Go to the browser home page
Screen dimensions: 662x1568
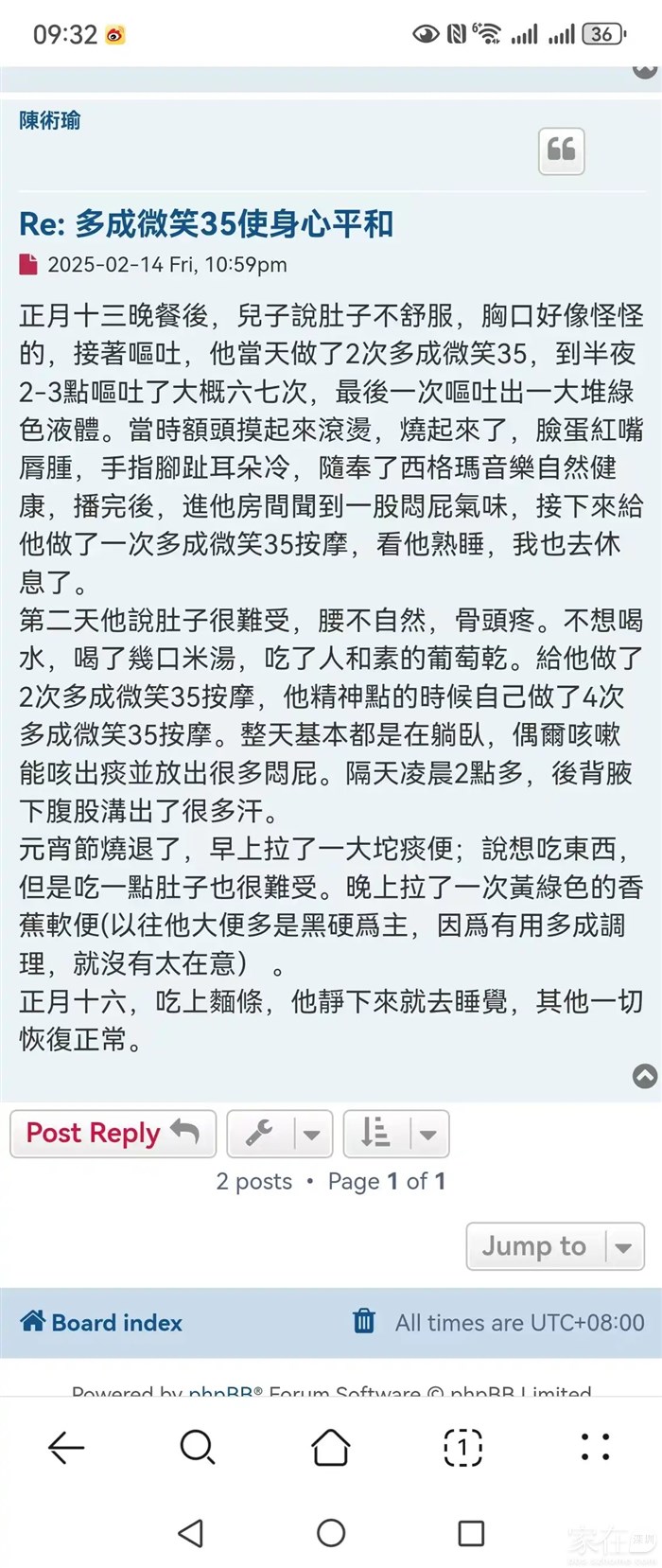tap(331, 1447)
